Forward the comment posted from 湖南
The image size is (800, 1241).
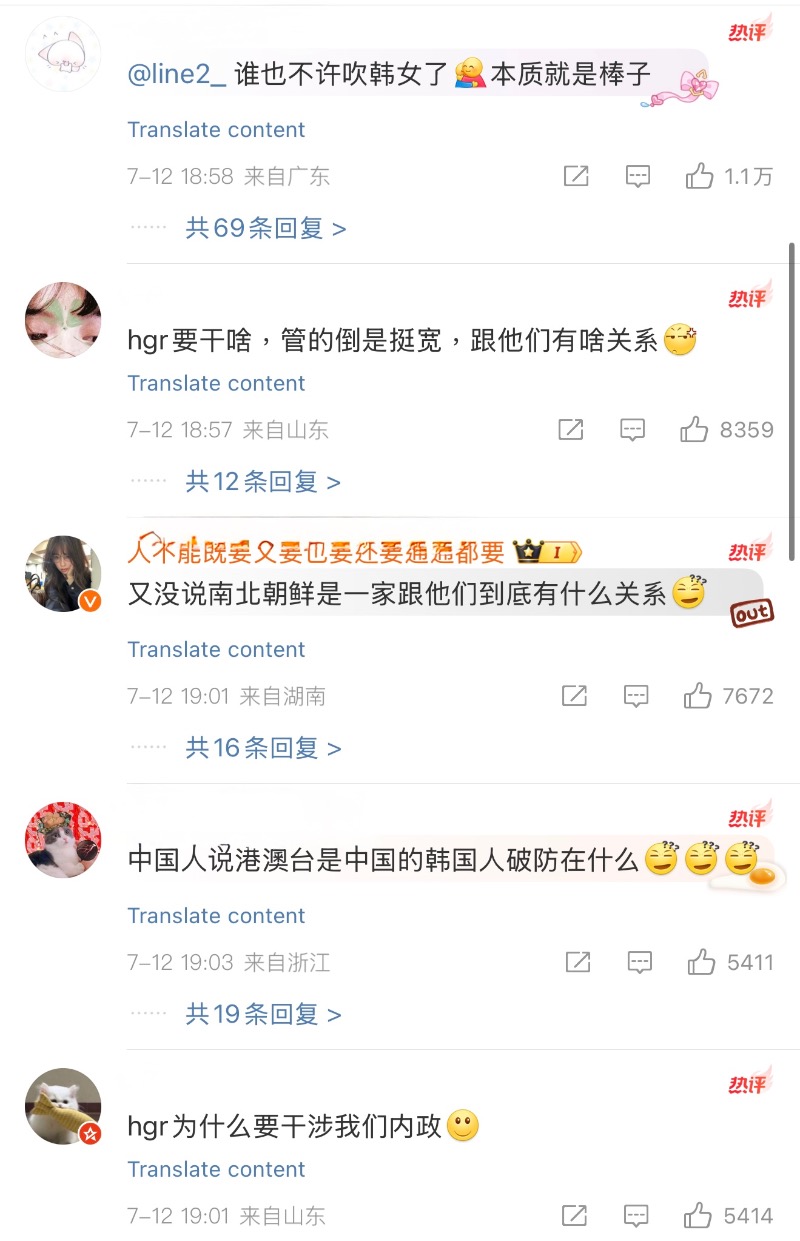click(574, 696)
